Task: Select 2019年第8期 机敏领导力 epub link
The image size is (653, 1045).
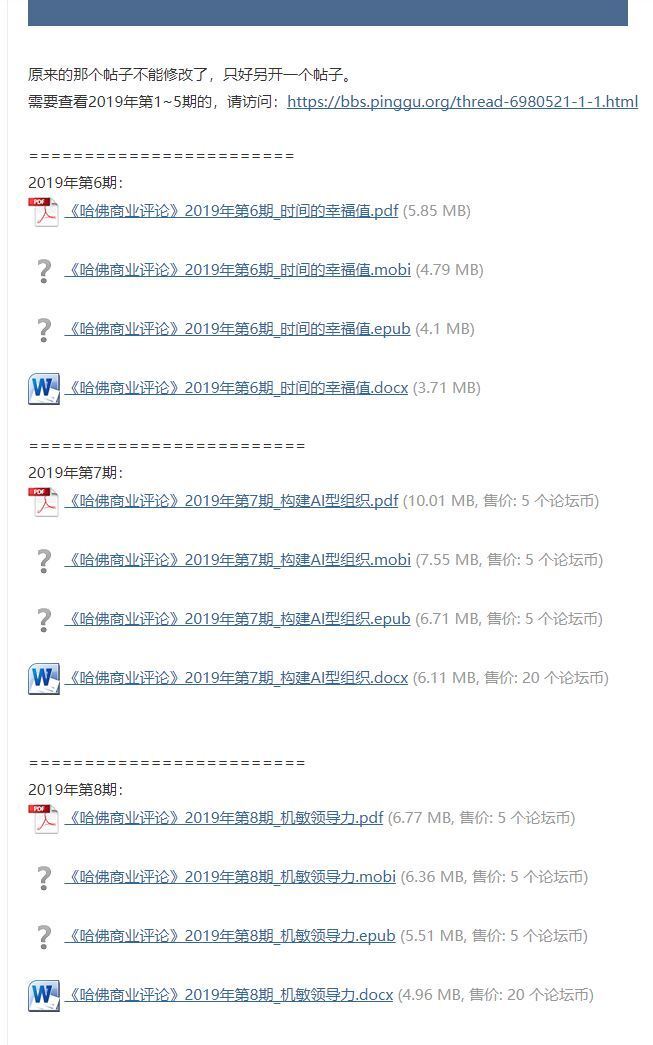Action: tap(231, 936)
